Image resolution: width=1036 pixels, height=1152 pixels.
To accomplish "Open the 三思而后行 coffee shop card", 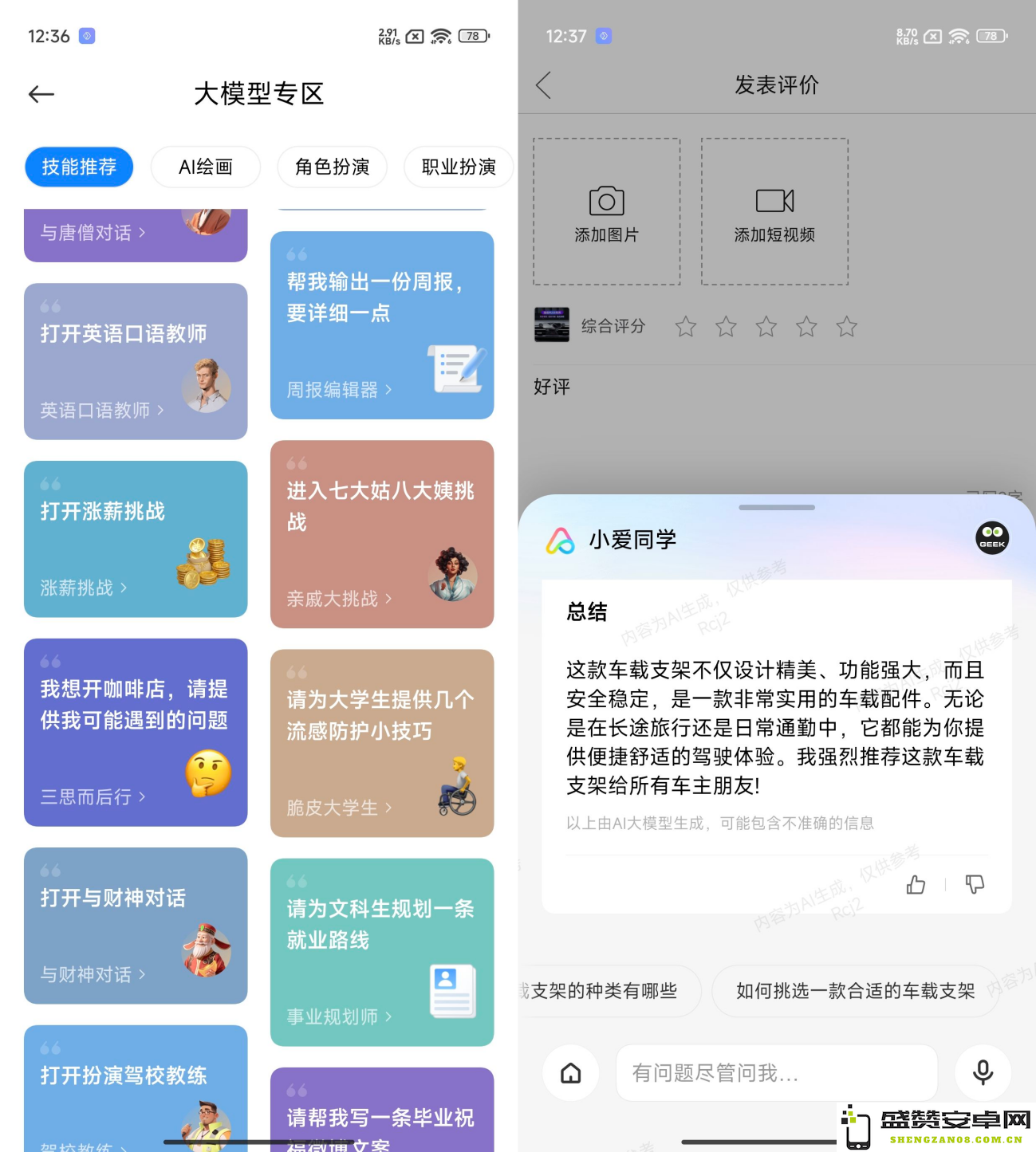I will [x=136, y=732].
